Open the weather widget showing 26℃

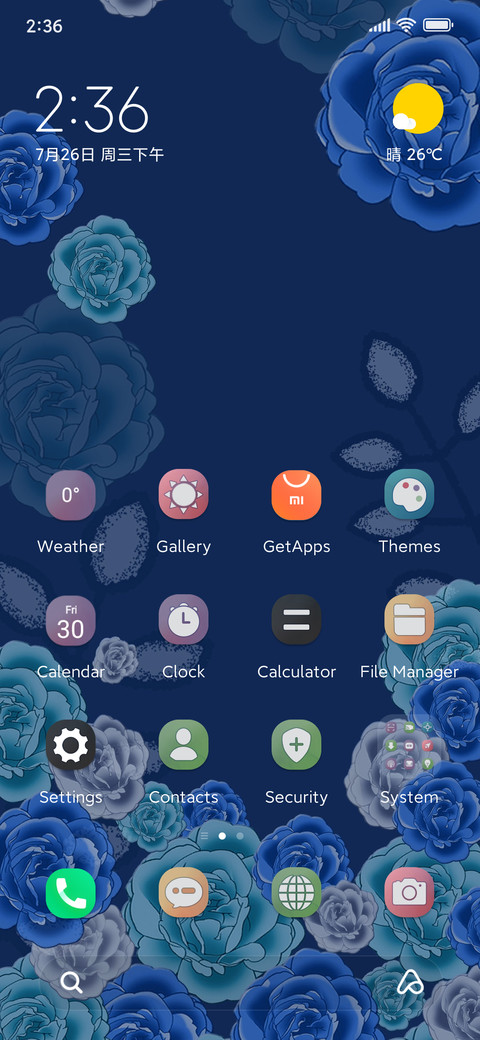[416, 123]
